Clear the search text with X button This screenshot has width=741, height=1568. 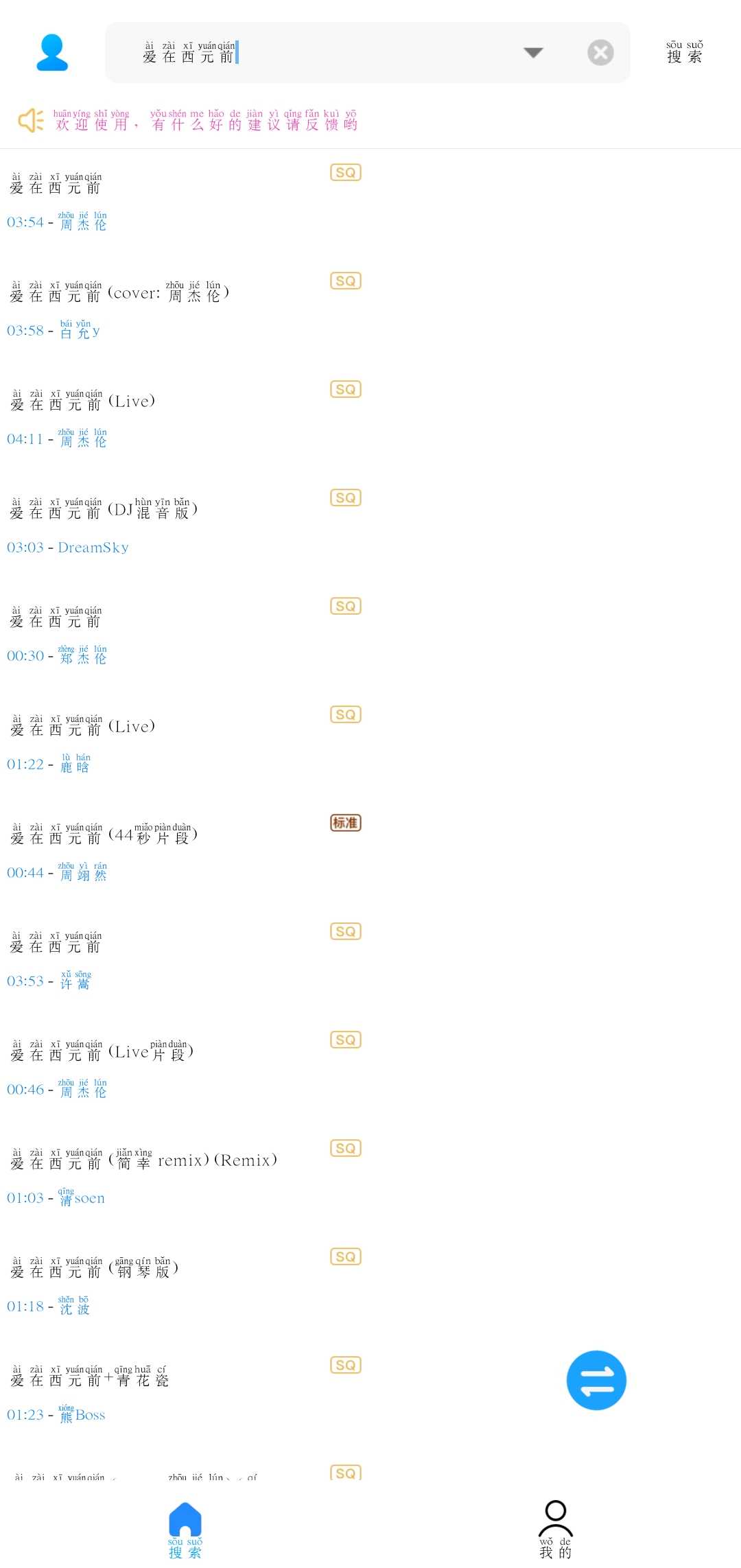[600, 53]
